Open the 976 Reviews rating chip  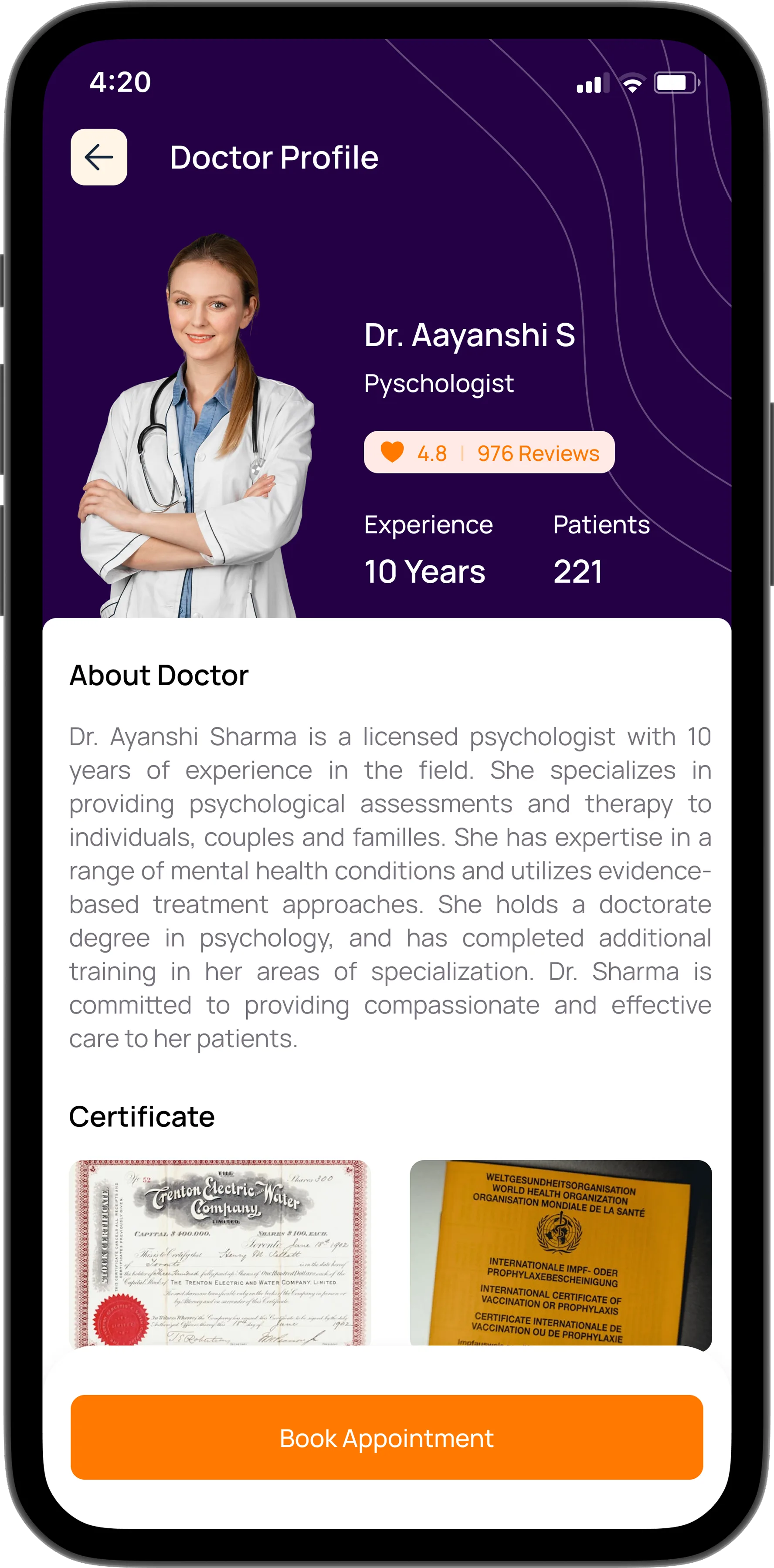click(x=489, y=452)
